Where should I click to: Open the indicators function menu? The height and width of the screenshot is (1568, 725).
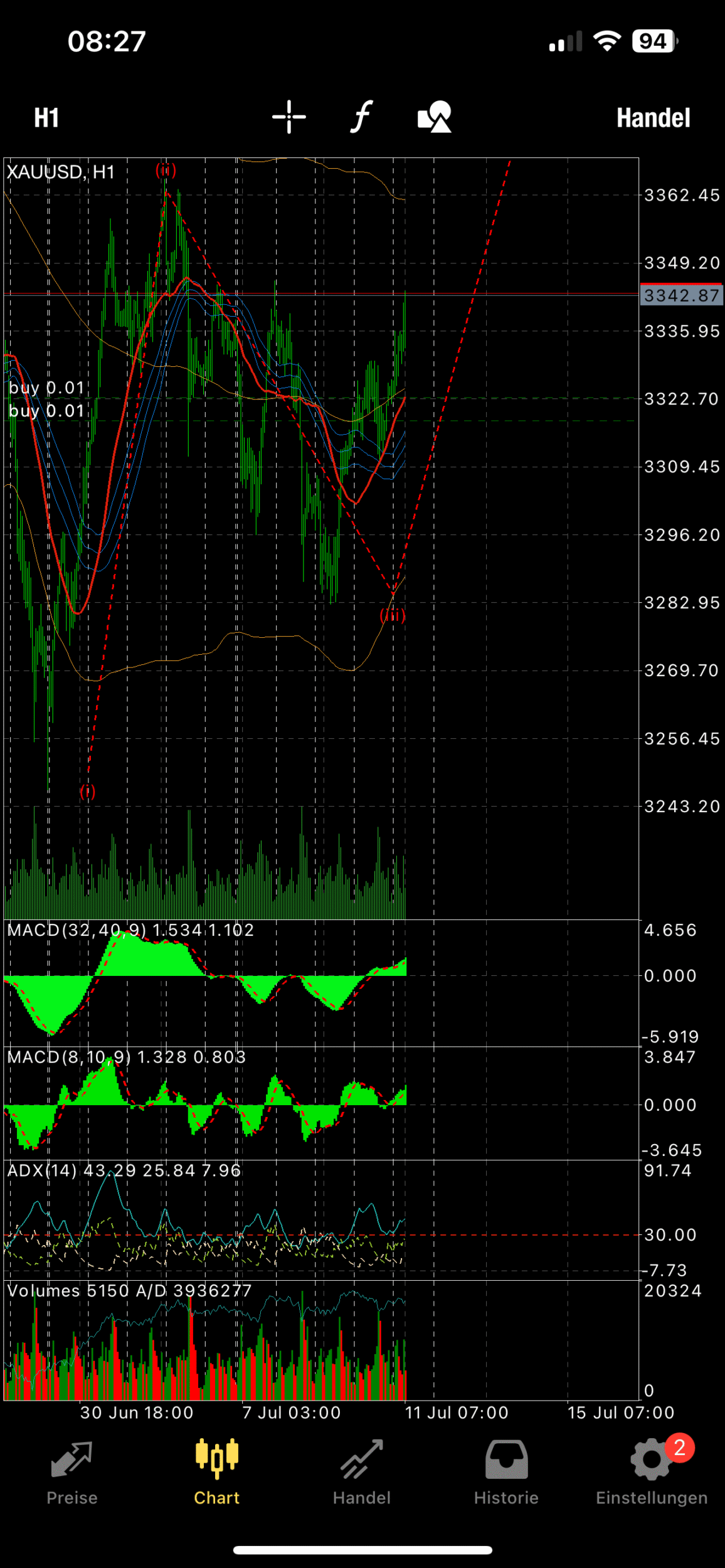point(361,117)
